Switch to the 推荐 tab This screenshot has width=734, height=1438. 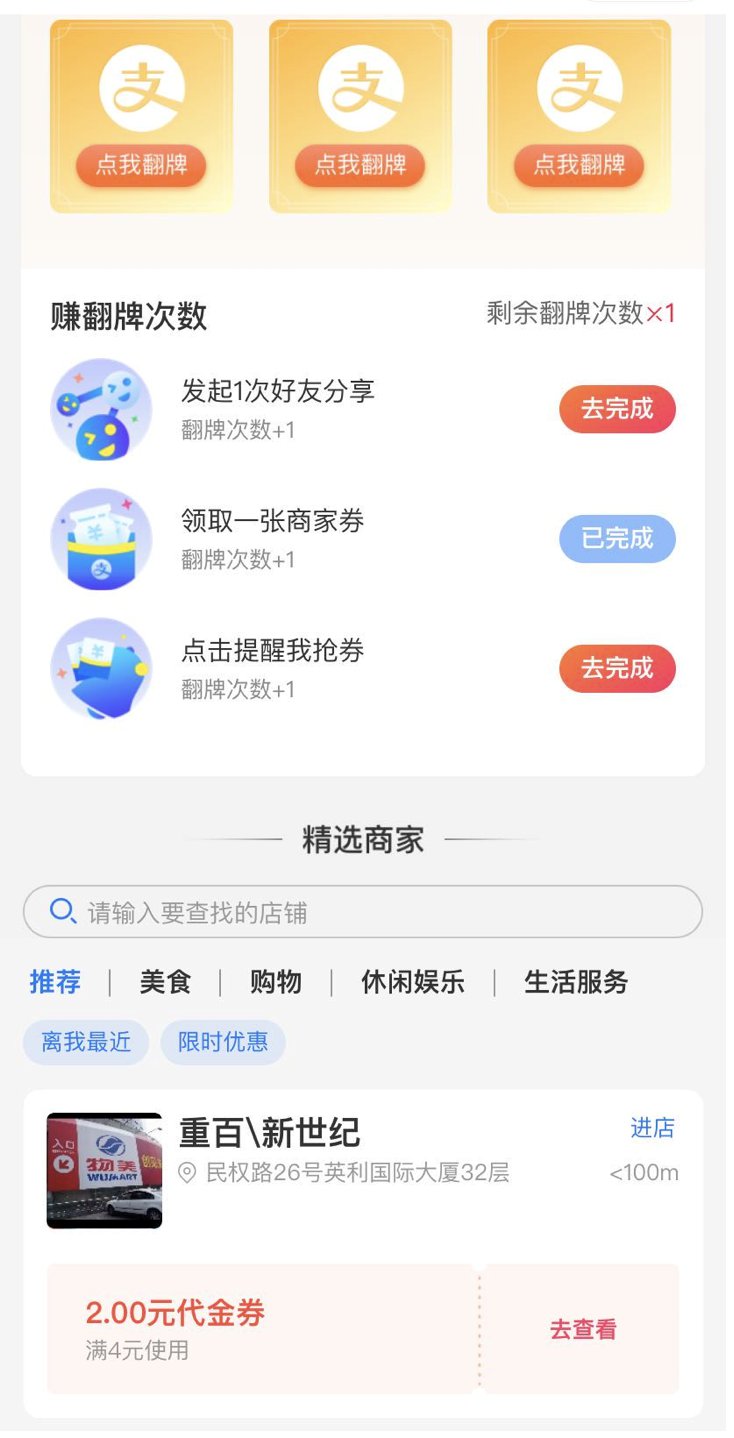tap(55, 982)
